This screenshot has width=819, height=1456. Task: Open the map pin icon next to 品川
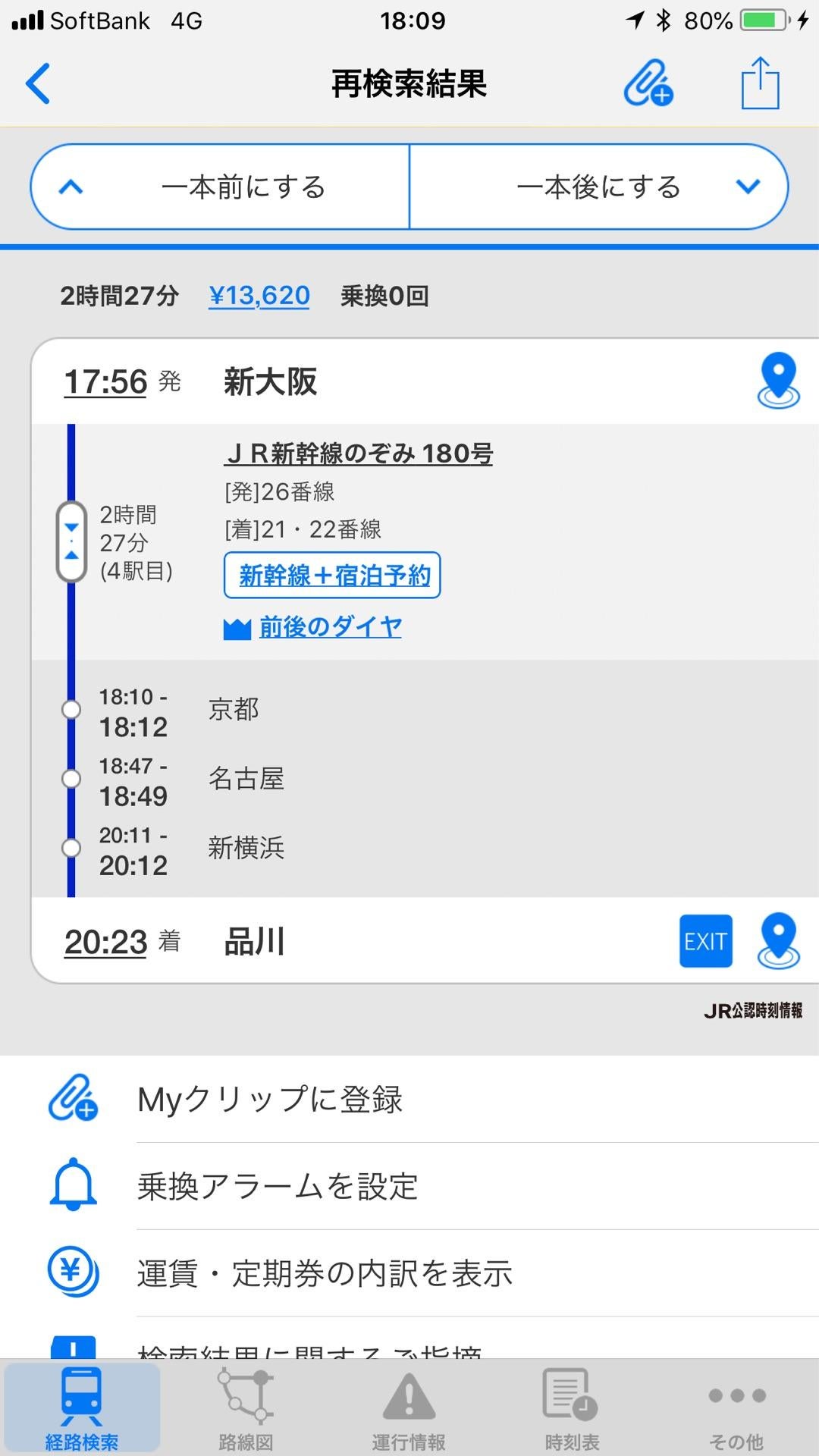pyautogui.click(x=778, y=941)
